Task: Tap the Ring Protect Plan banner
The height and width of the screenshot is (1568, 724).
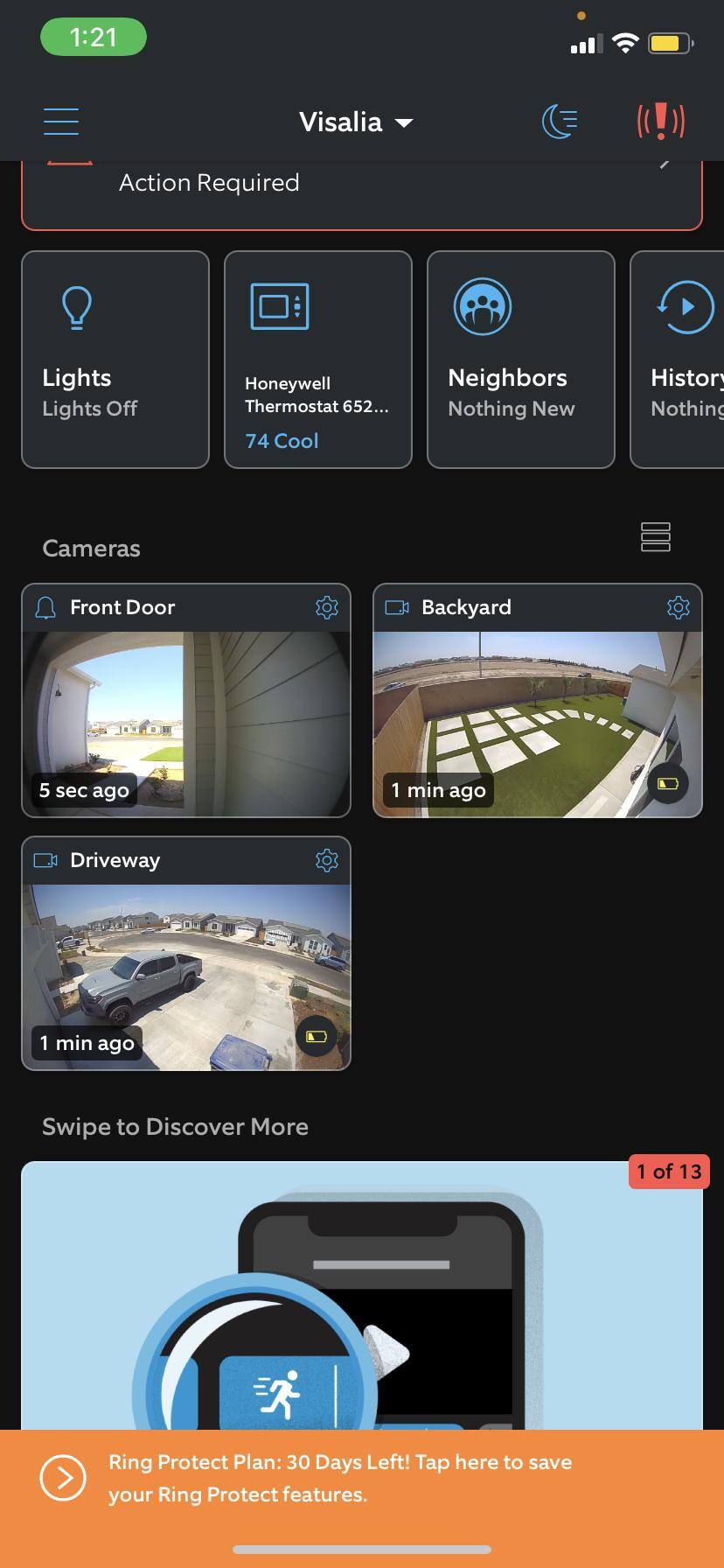Action: [x=362, y=1478]
